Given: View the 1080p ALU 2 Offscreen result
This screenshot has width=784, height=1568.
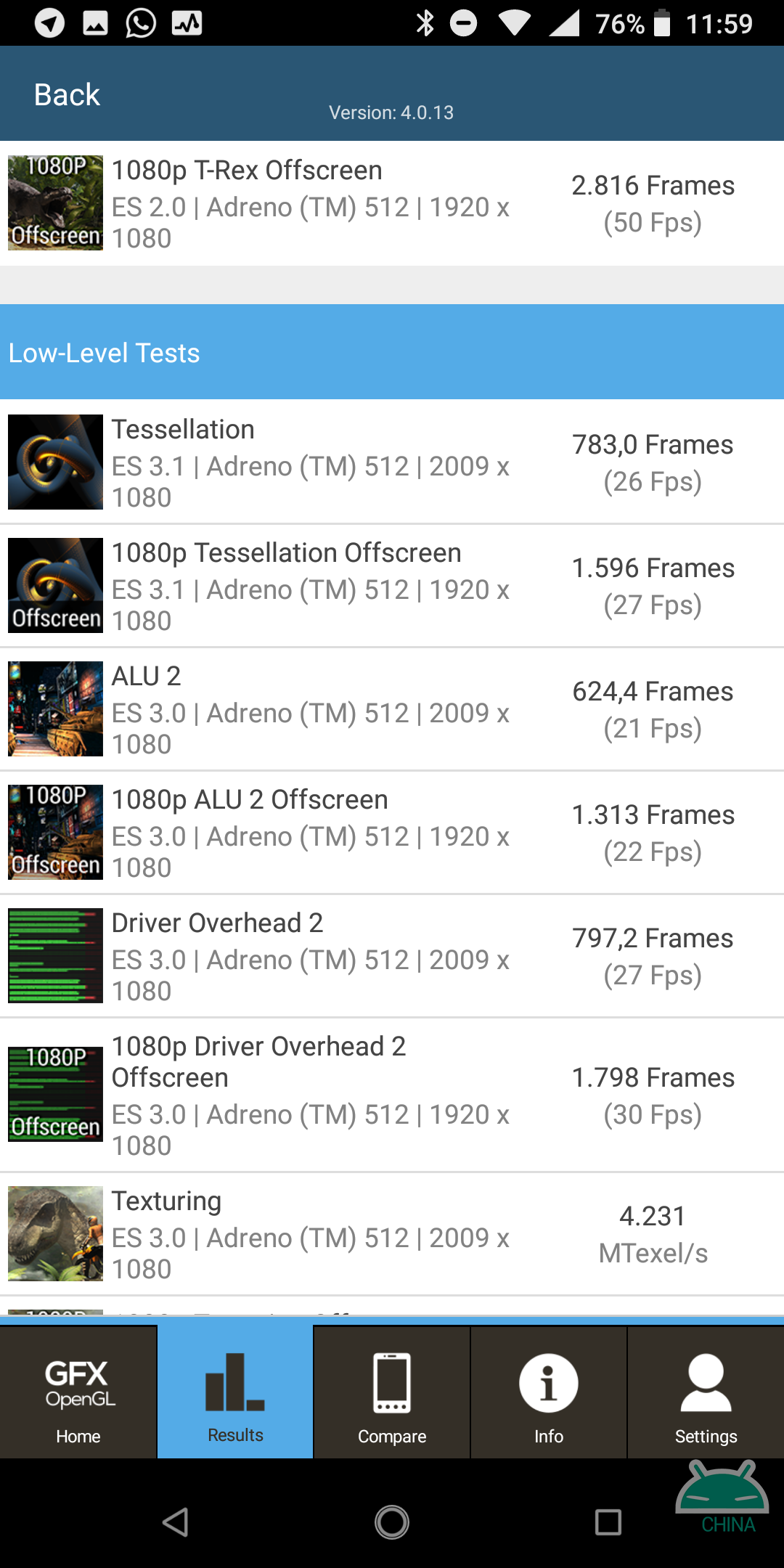Looking at the screenshot, I should click(x=392, y=832).
